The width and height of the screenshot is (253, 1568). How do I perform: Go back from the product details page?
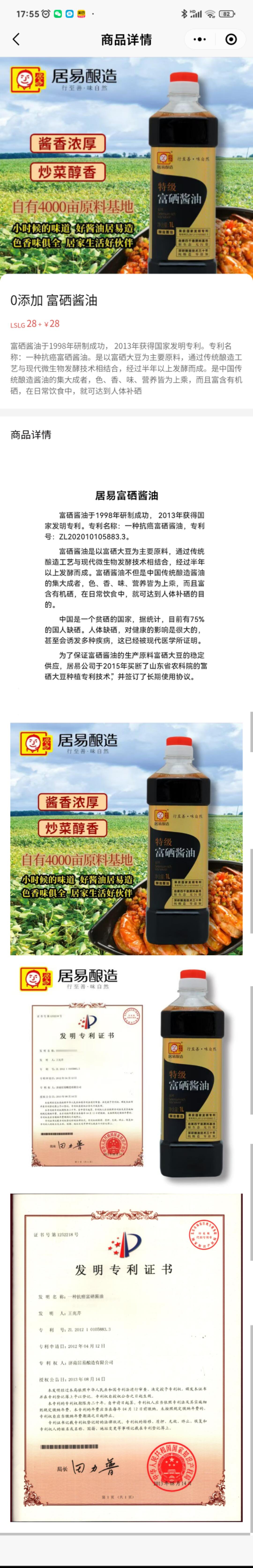pos(16,40)
